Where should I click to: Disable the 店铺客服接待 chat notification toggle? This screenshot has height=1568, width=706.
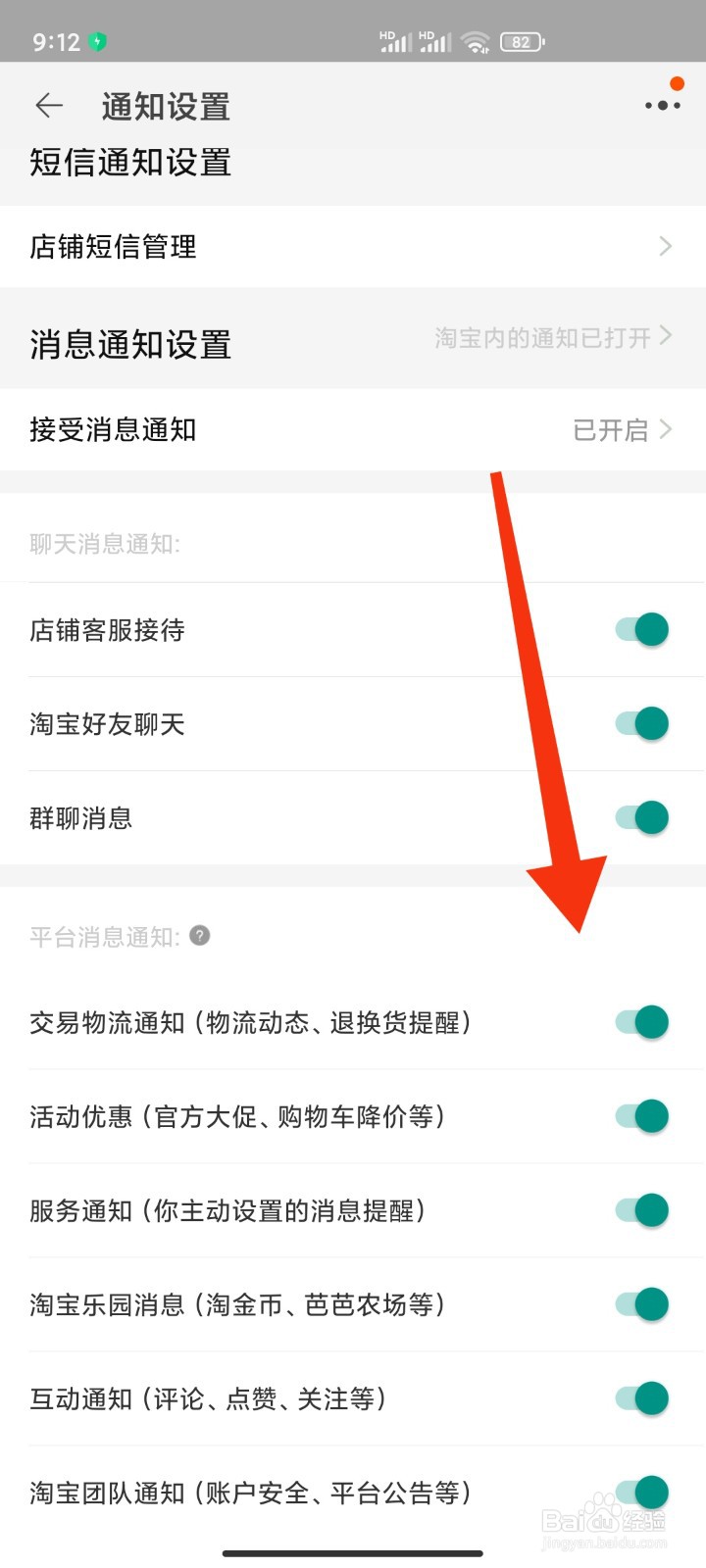click(641, 629)
